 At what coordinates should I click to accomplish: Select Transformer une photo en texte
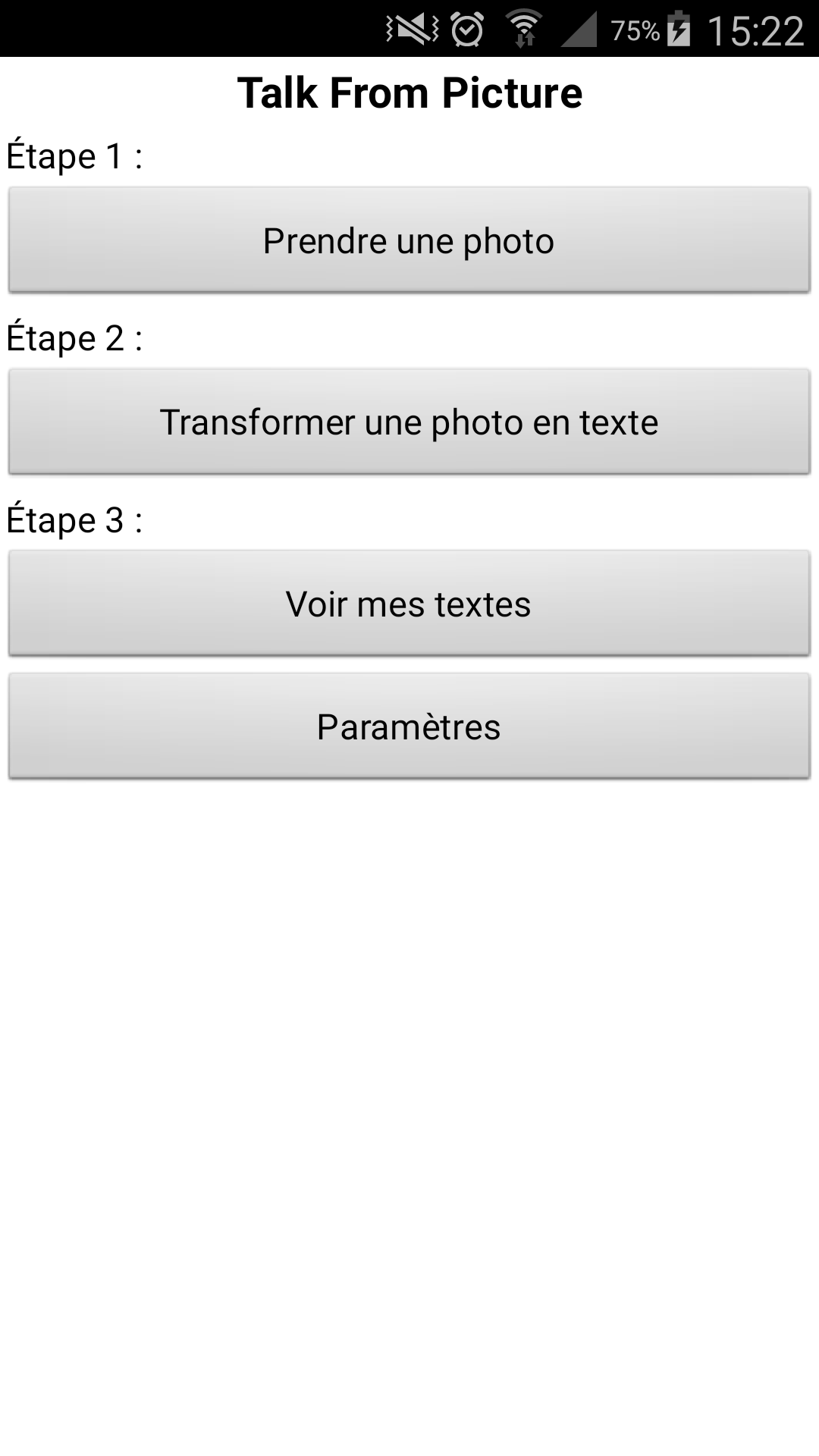[409, 422]
